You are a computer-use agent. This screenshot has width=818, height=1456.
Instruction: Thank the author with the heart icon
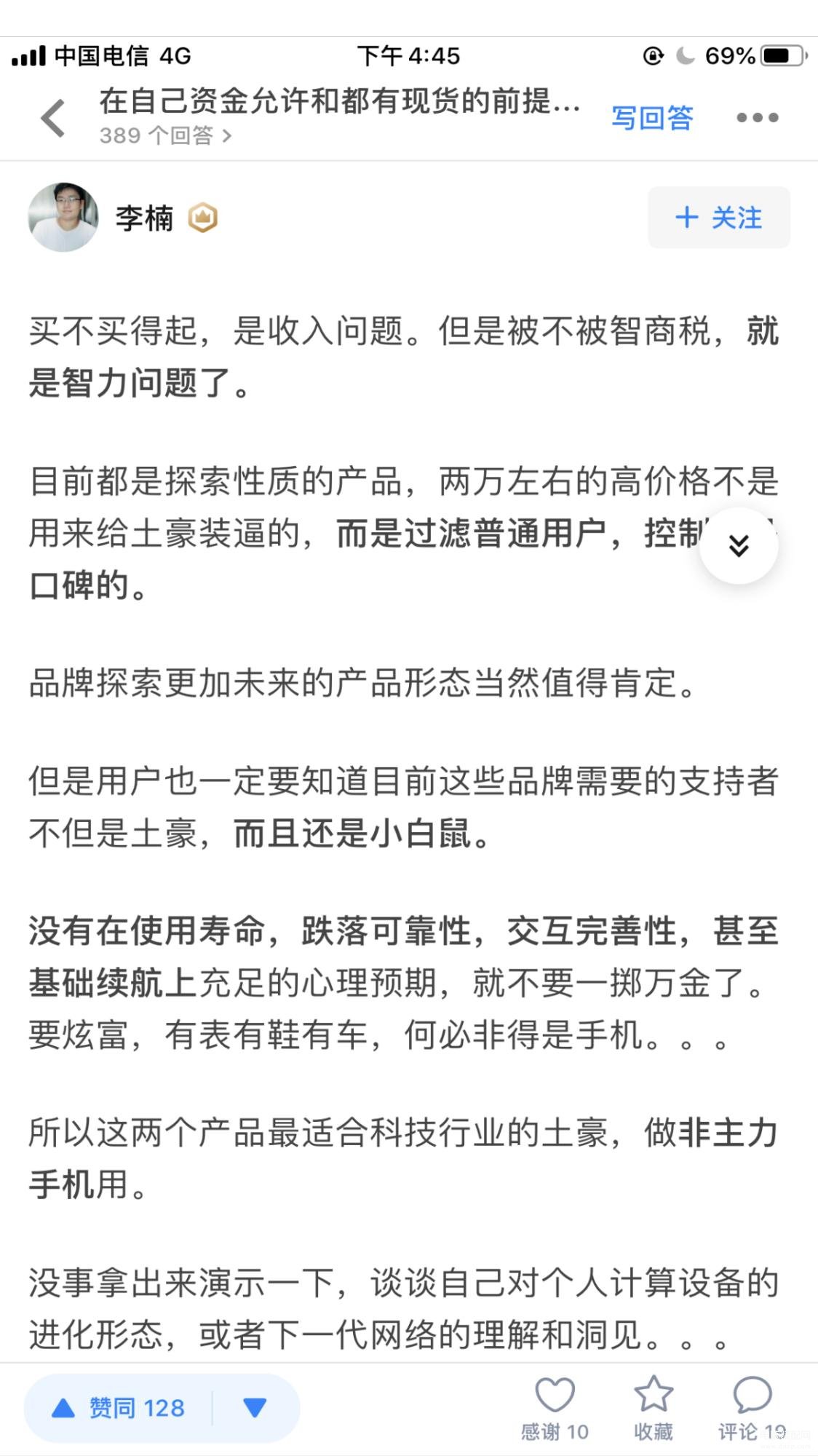click(x=555, y=1408)
